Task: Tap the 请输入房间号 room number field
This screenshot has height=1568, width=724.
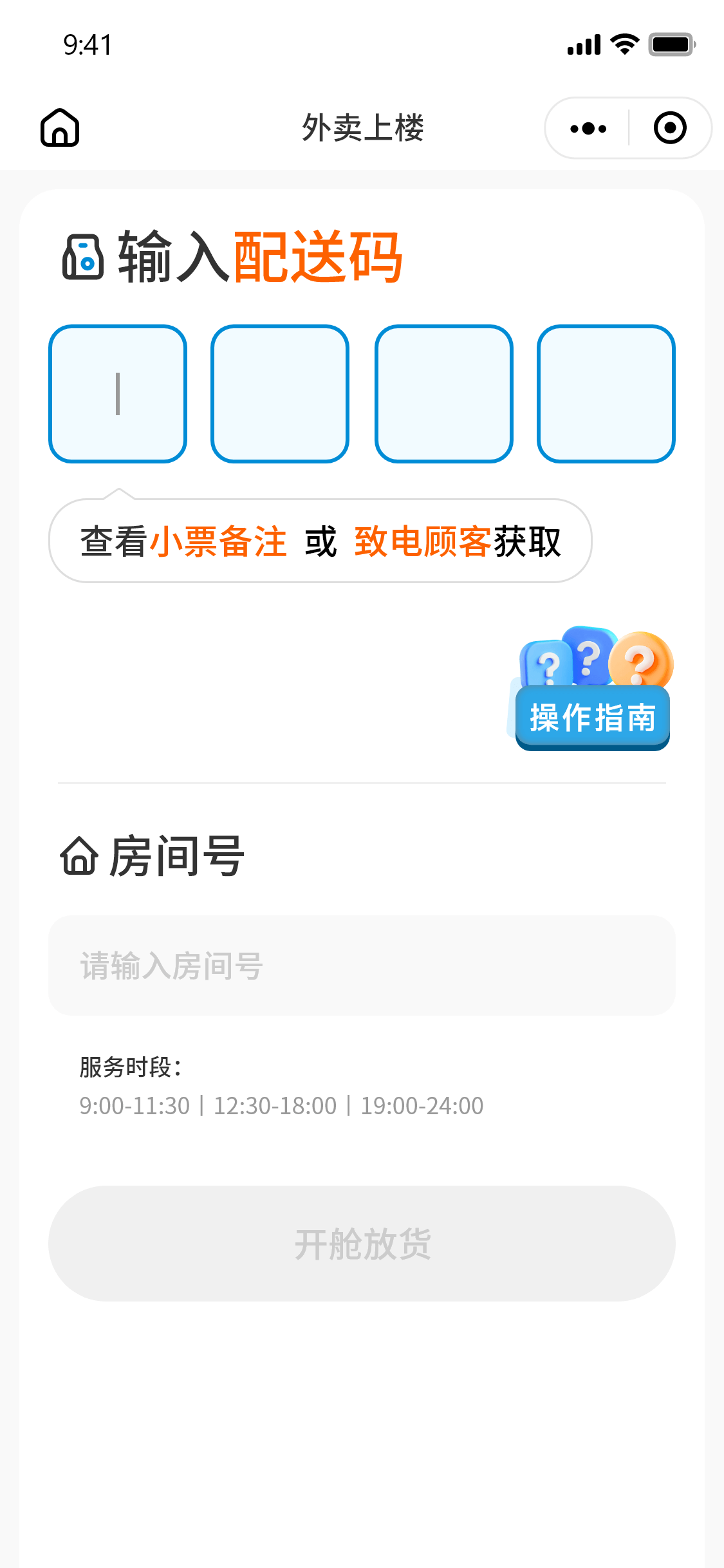Action: coord(362,966)
